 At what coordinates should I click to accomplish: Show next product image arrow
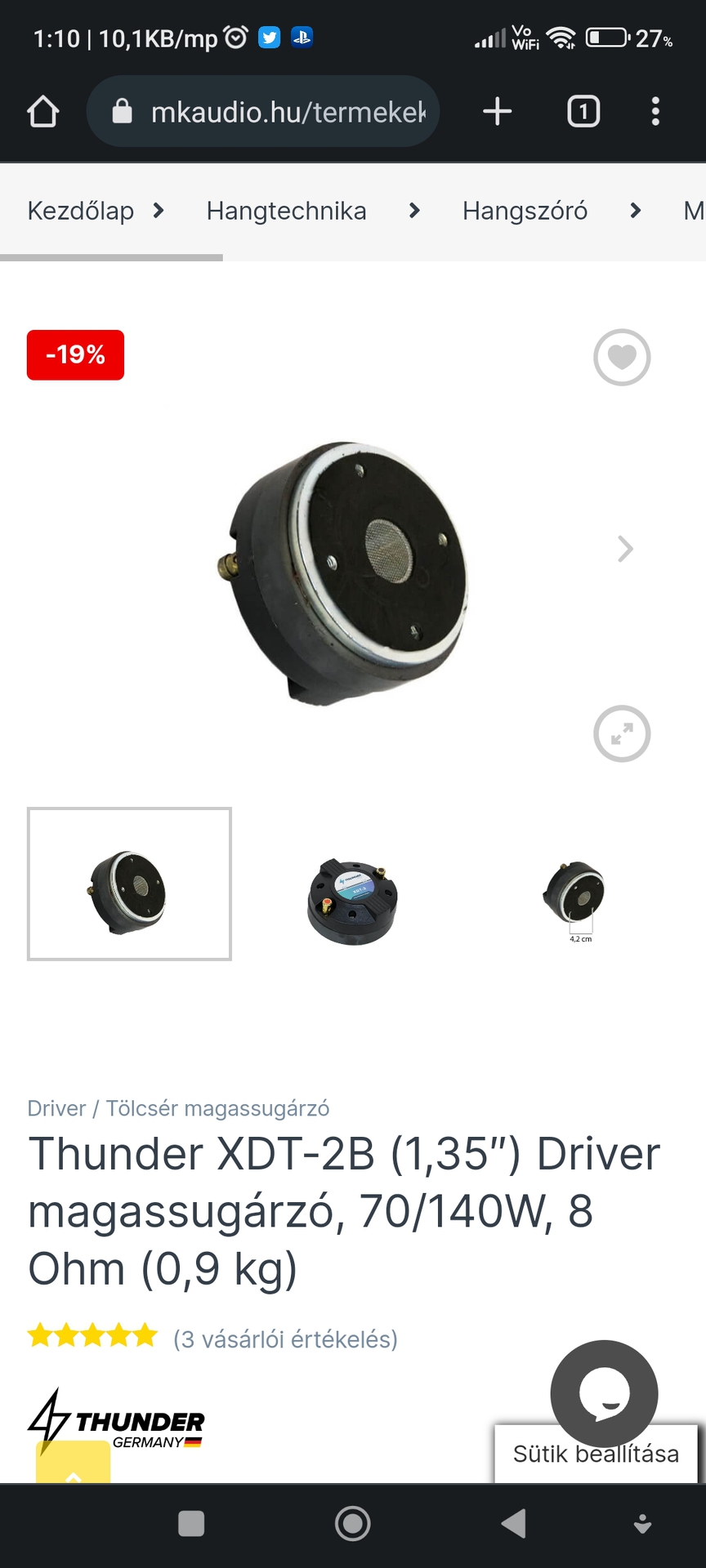click(x=625, y=549)
